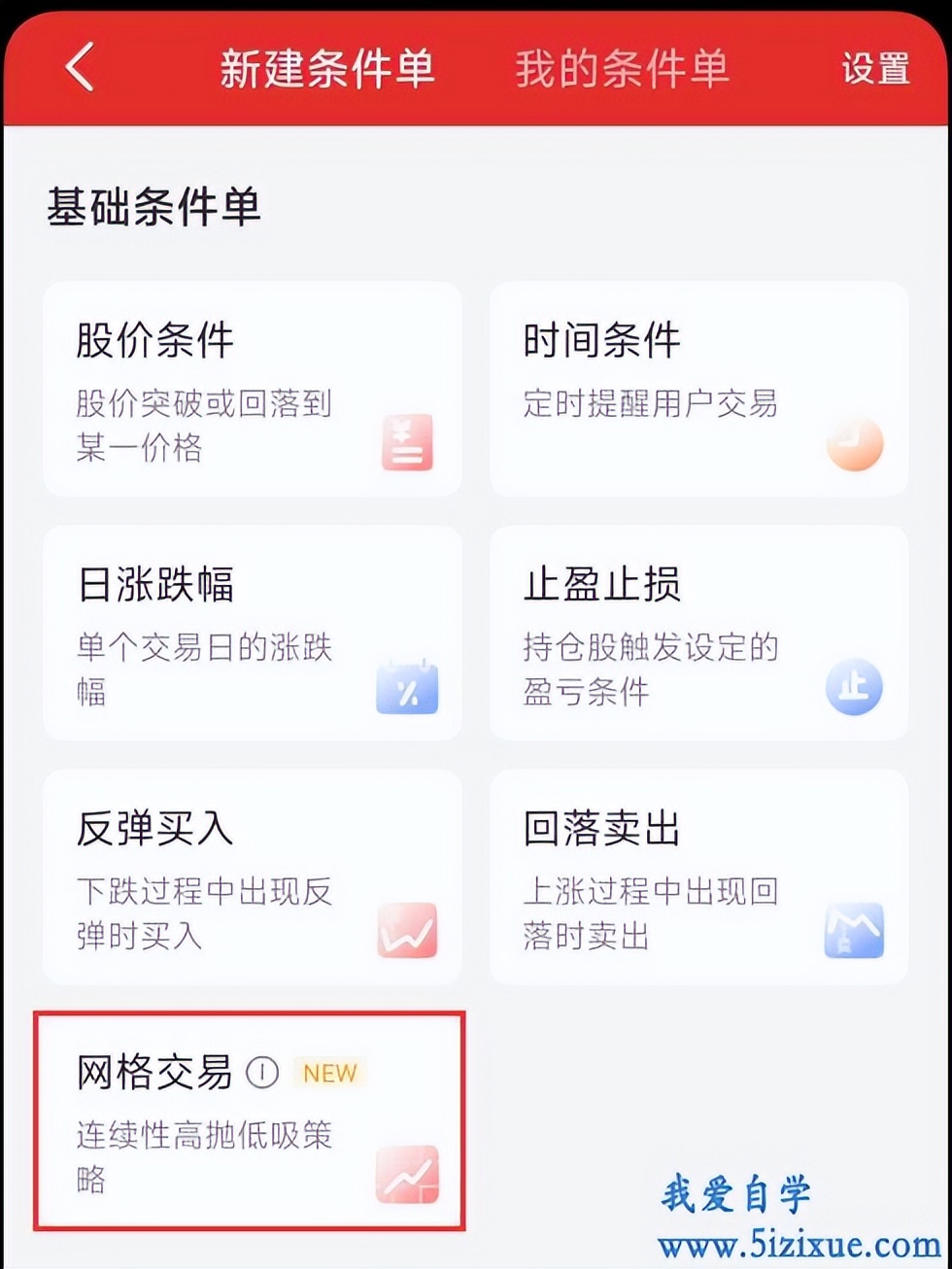
Task: Switch to the 我的条件单 tab
Action: click(622, 69)
